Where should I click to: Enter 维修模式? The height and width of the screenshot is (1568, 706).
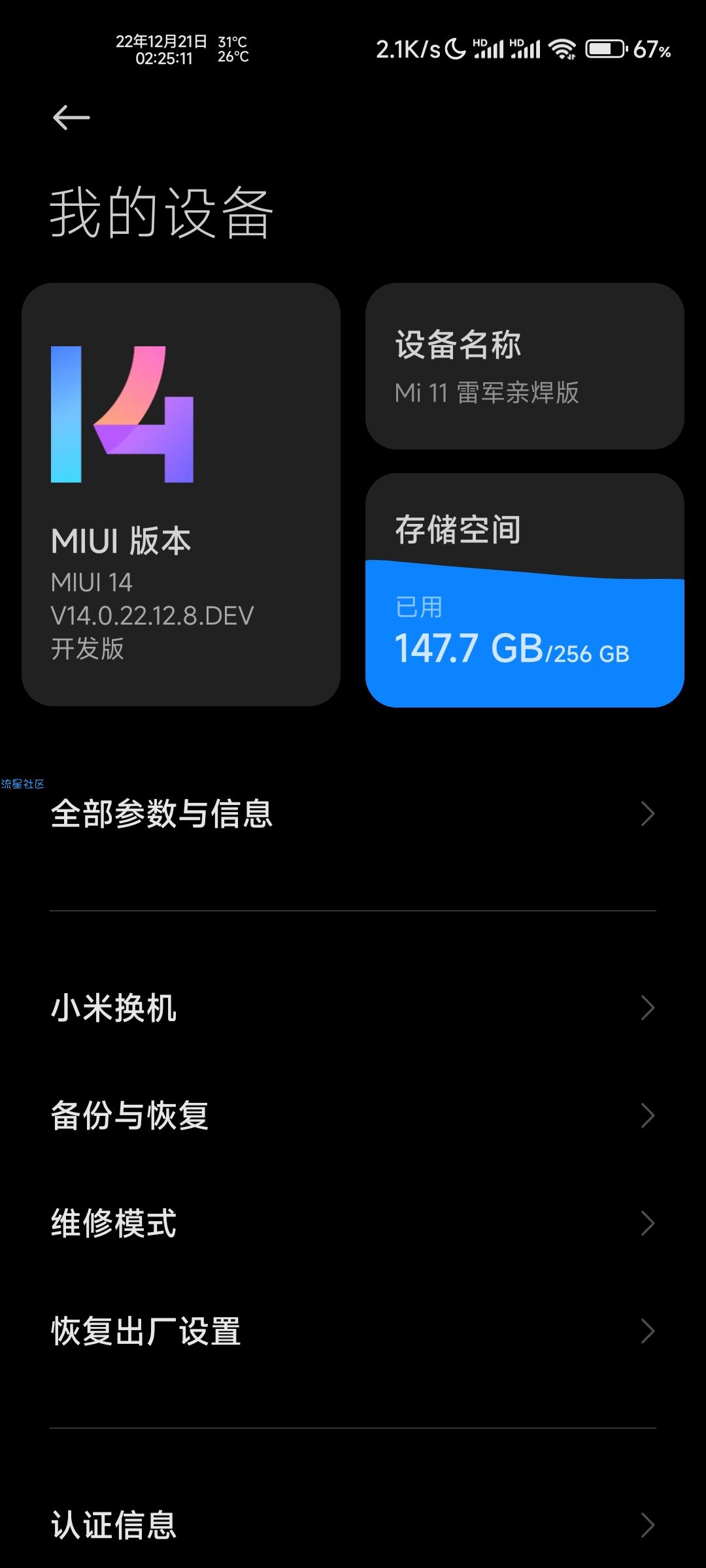(x=353, y=1223)
